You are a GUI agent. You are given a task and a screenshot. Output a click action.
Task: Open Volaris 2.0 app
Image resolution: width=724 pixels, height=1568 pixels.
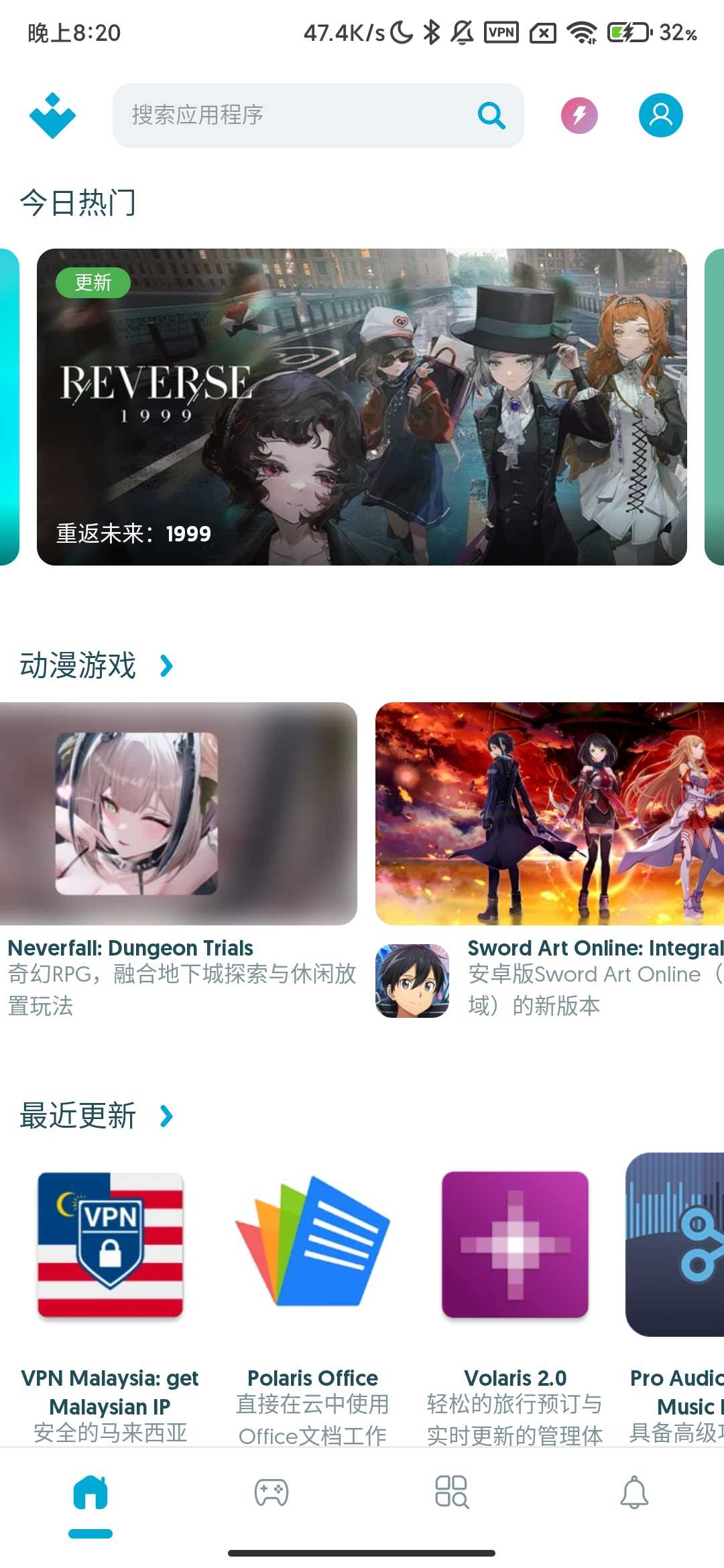click(x=515, y=1245)
